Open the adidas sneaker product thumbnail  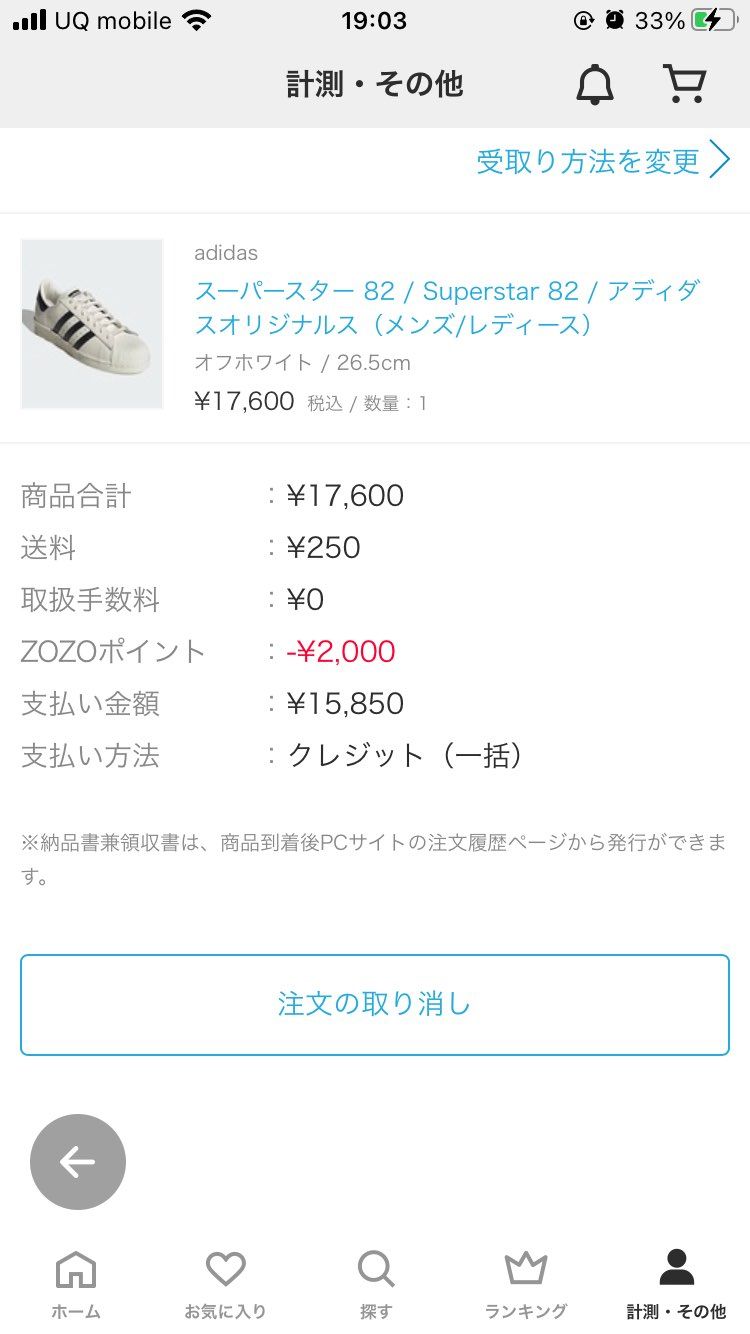coord(91,323)
